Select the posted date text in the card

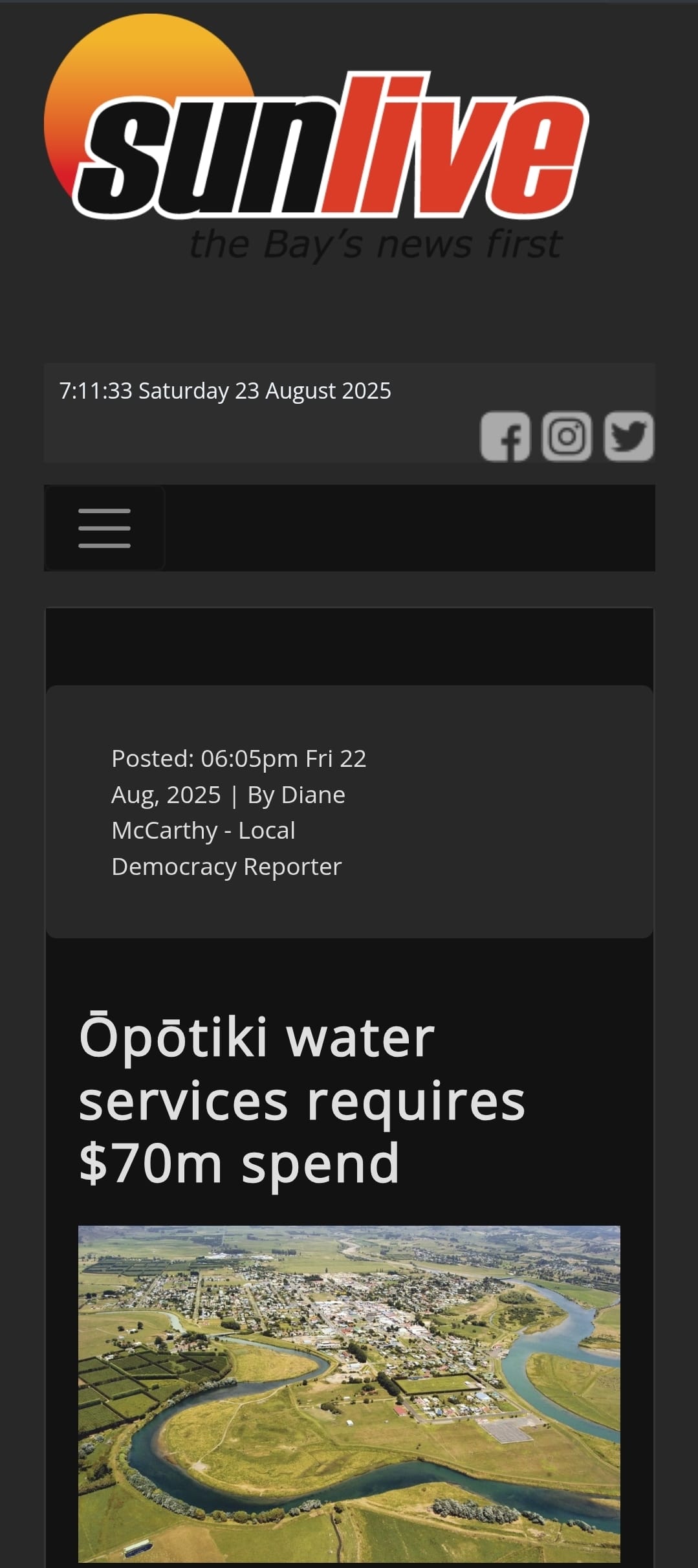[239, 758]
